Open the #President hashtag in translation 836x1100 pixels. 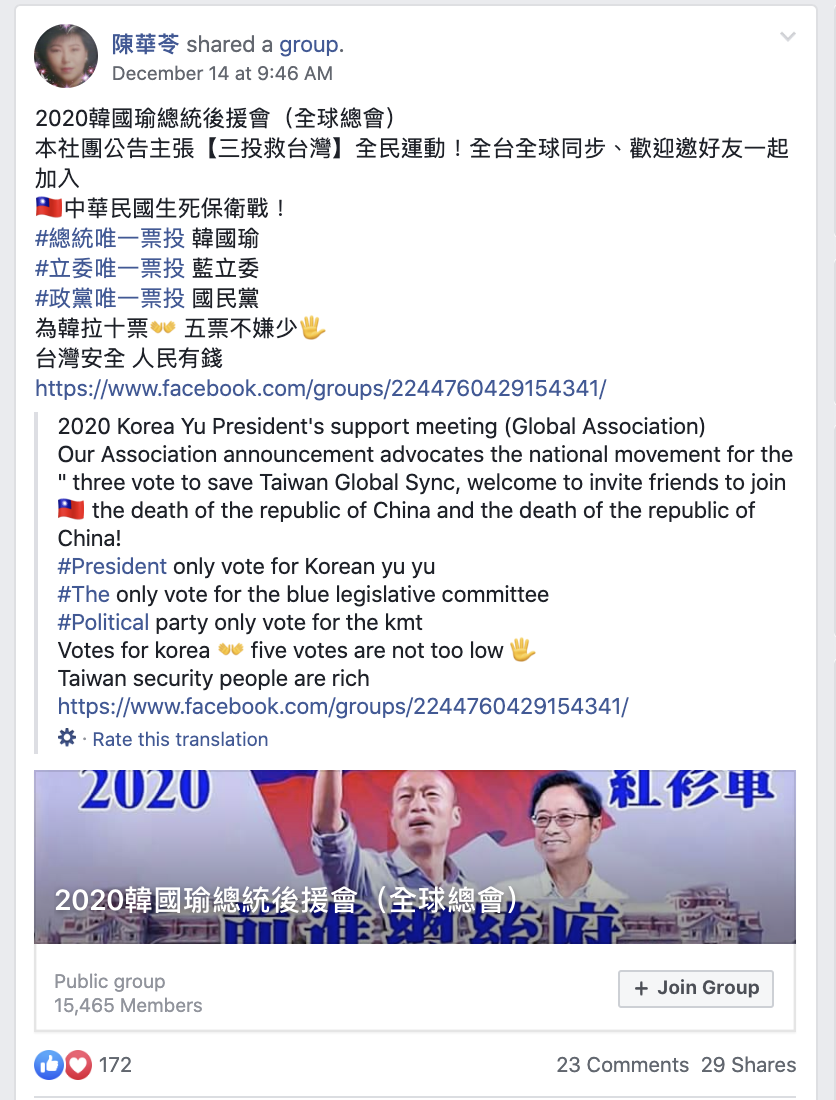tap(112, 566)
